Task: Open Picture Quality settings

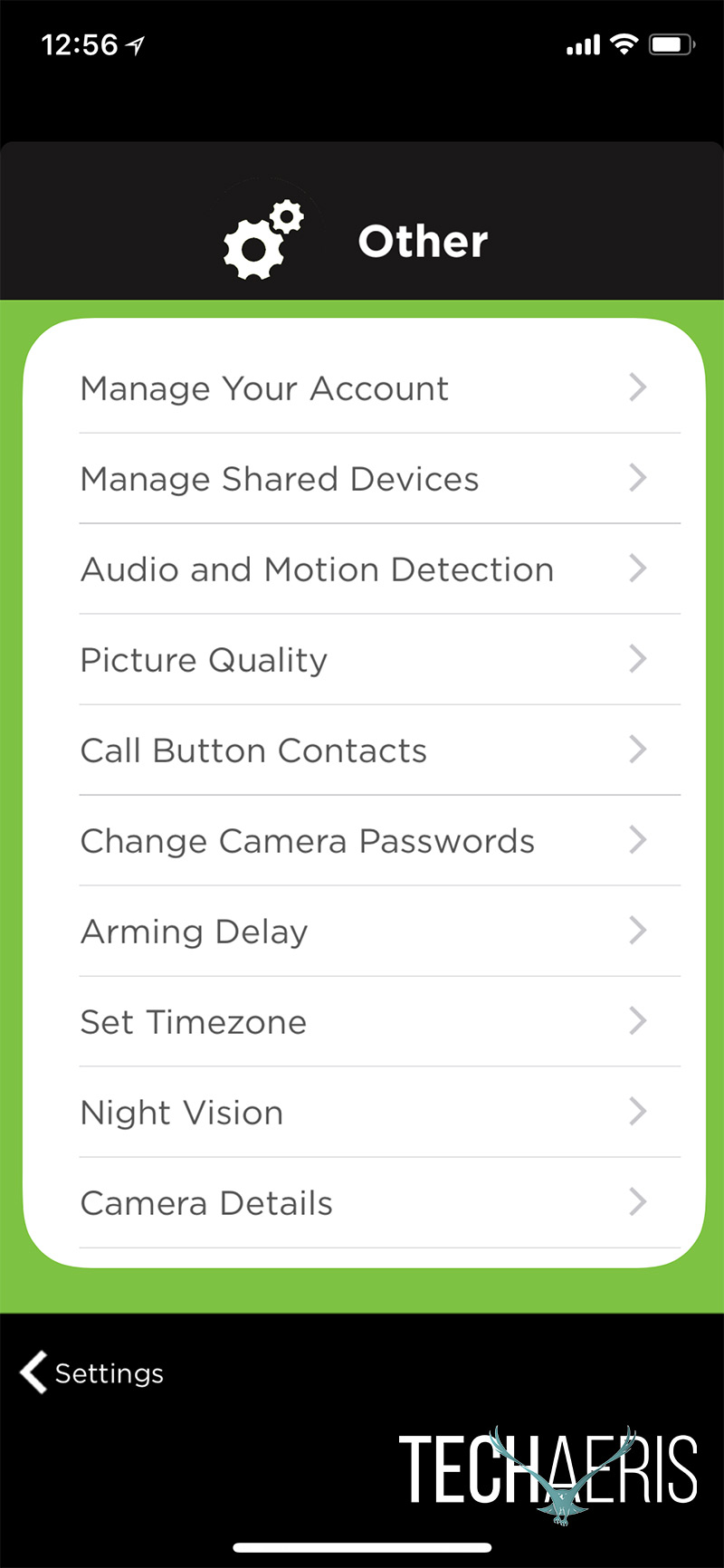Action: (362, 659)
